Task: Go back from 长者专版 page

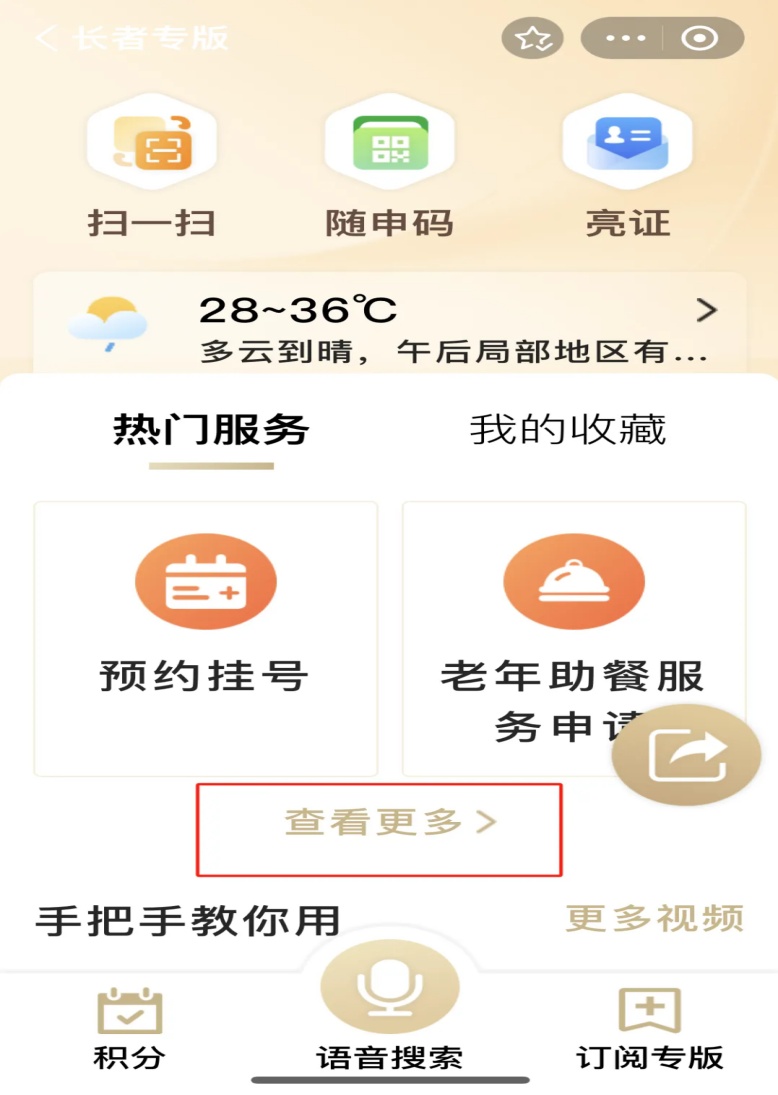Action: [x=47, y=39]
